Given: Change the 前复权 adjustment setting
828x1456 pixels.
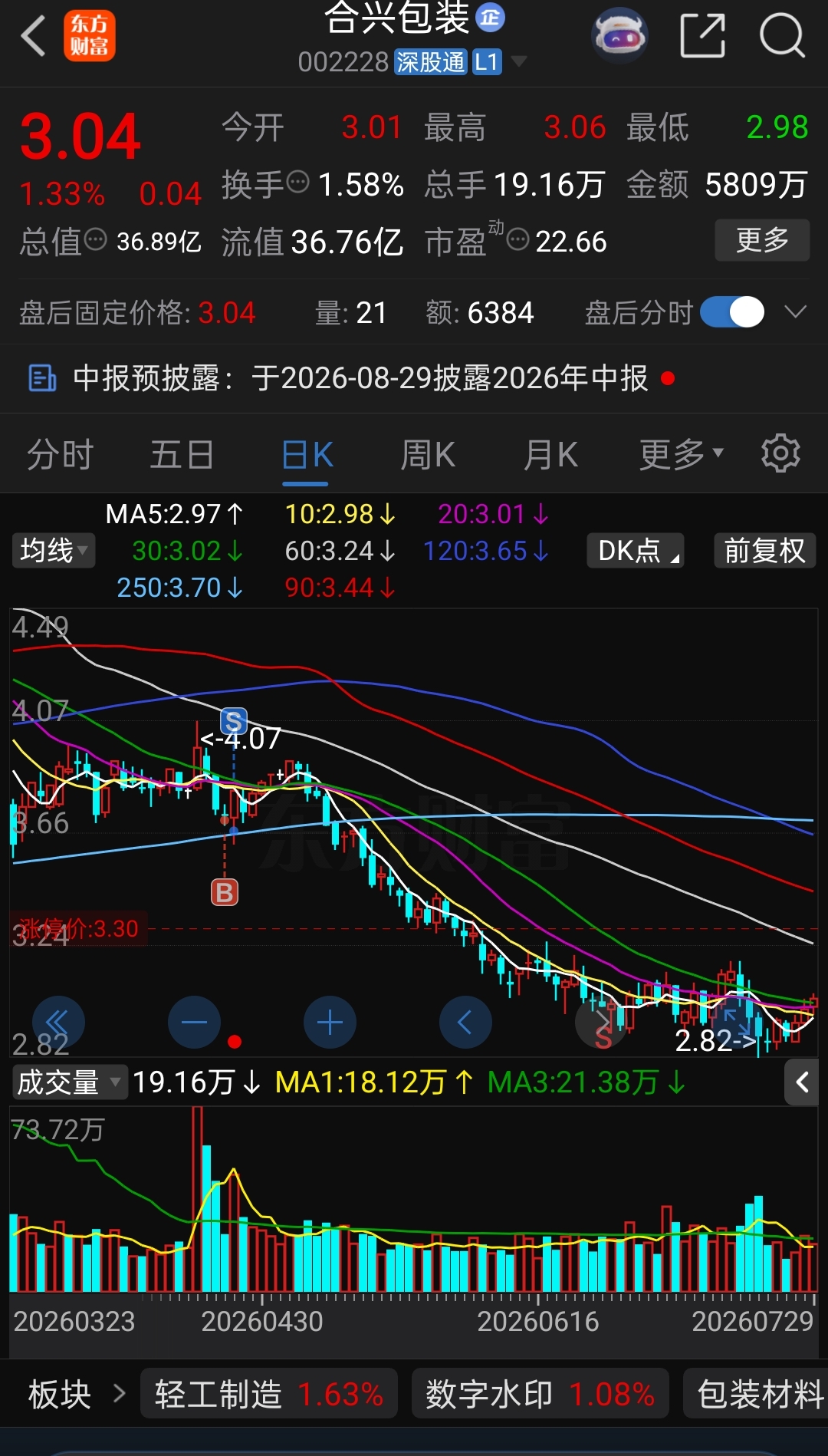Looking at the screenshot, I should (764, 550).
